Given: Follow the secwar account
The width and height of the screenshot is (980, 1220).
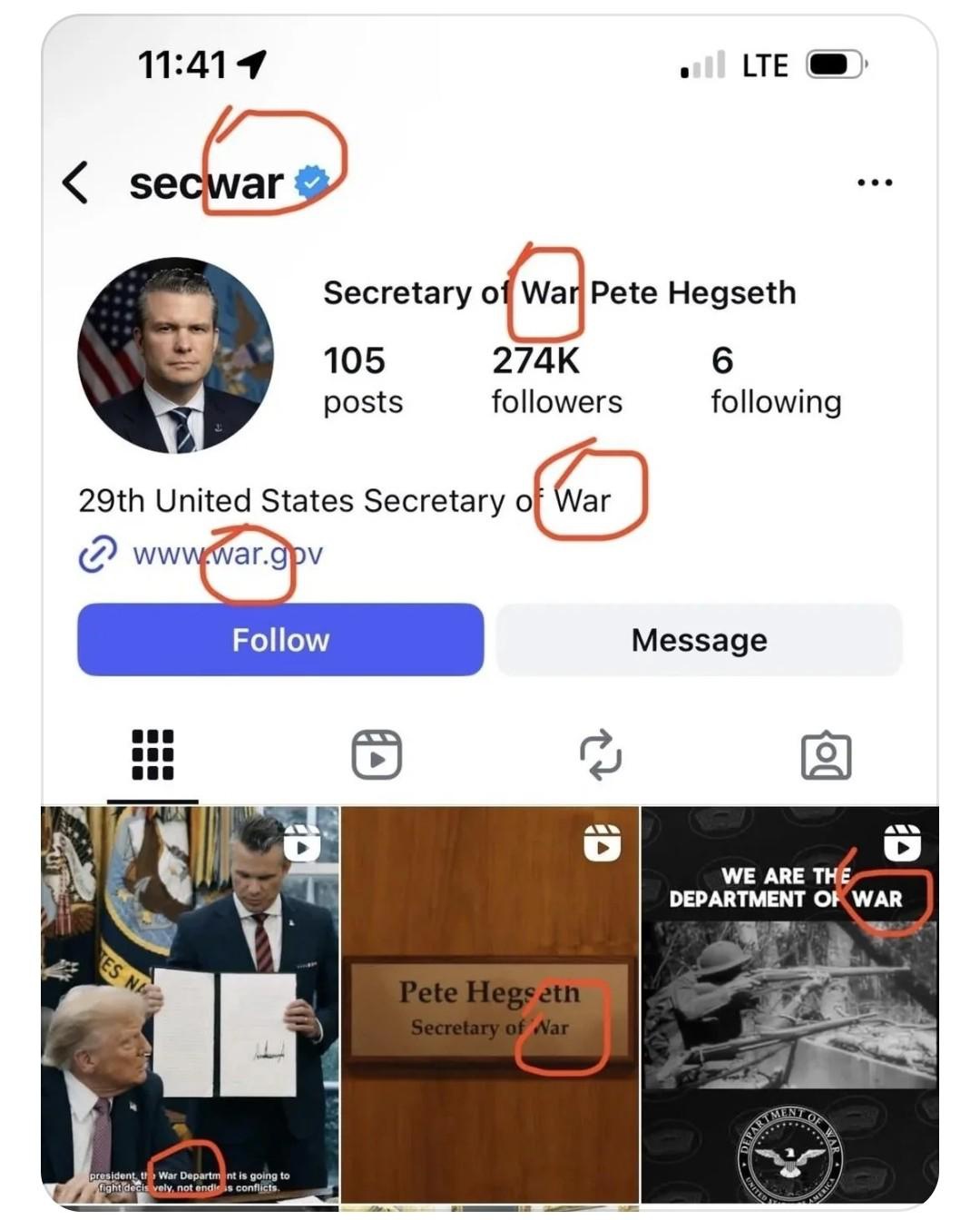Looking at the screenshot, I should pos(280,640).
